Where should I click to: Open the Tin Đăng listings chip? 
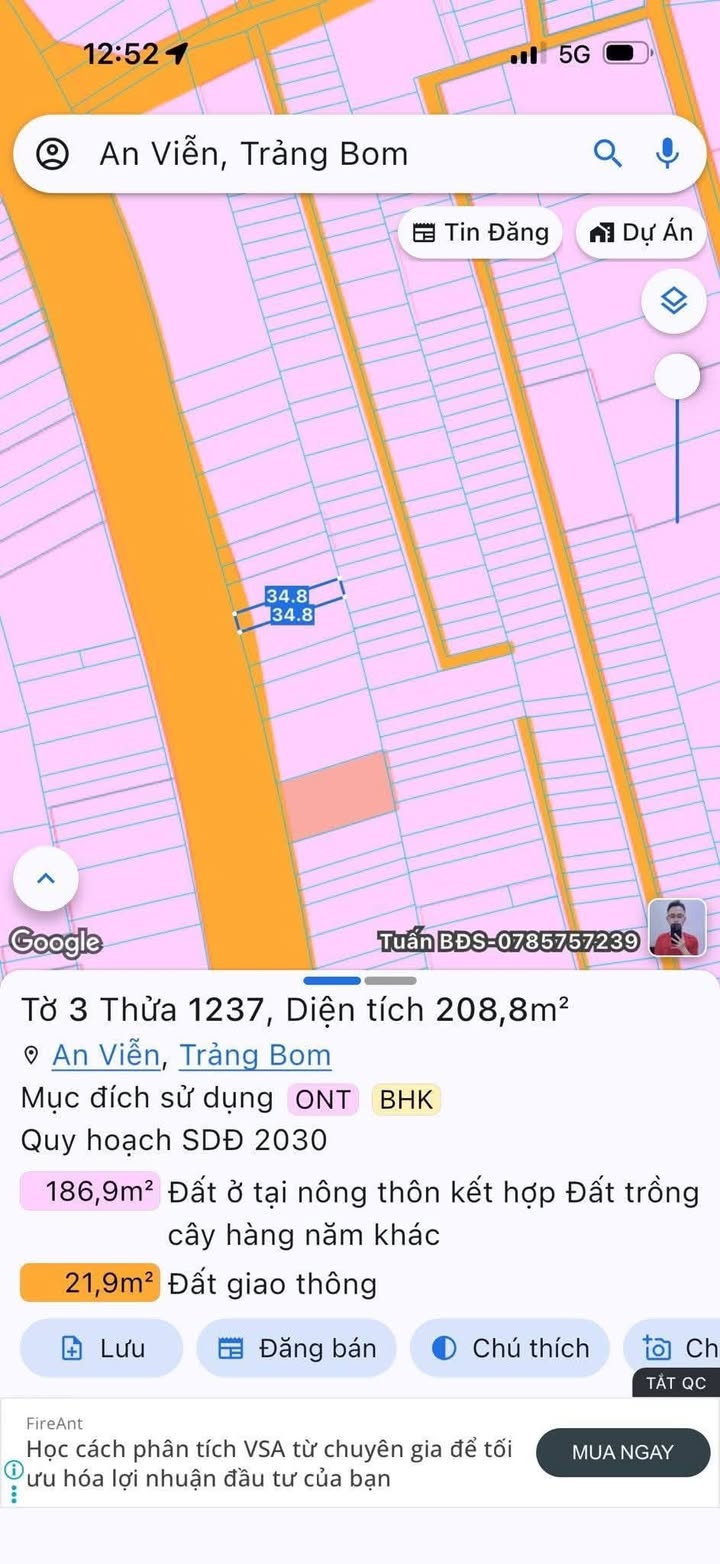[x=481, y=233]
